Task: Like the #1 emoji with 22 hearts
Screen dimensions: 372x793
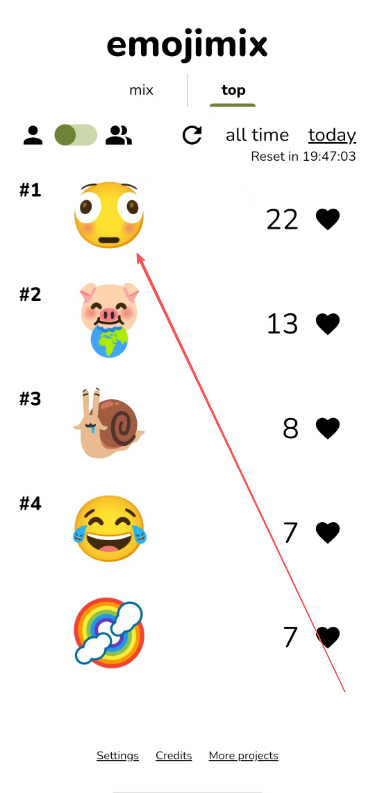Action: click(x=328, y=219)
